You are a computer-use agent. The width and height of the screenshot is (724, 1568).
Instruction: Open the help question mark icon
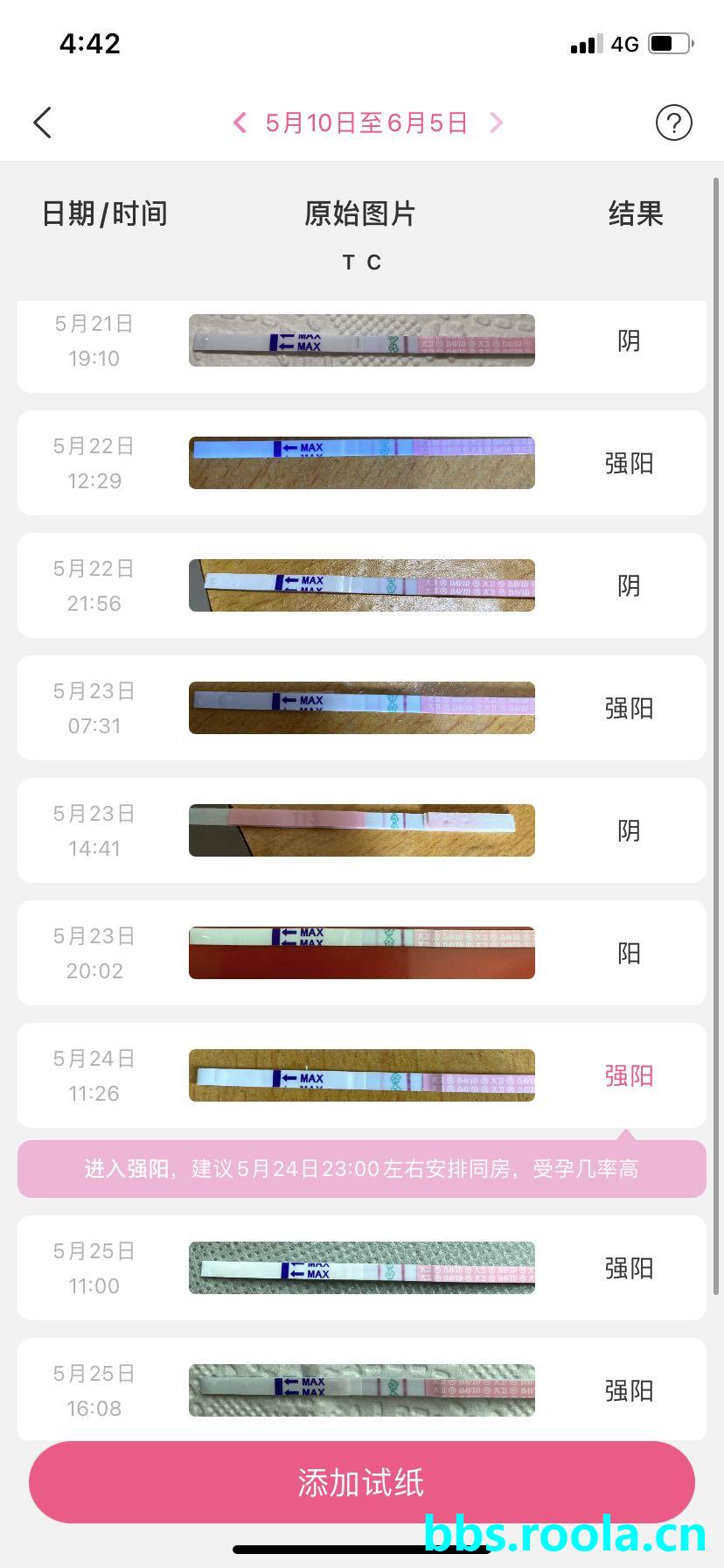(673, 122)
